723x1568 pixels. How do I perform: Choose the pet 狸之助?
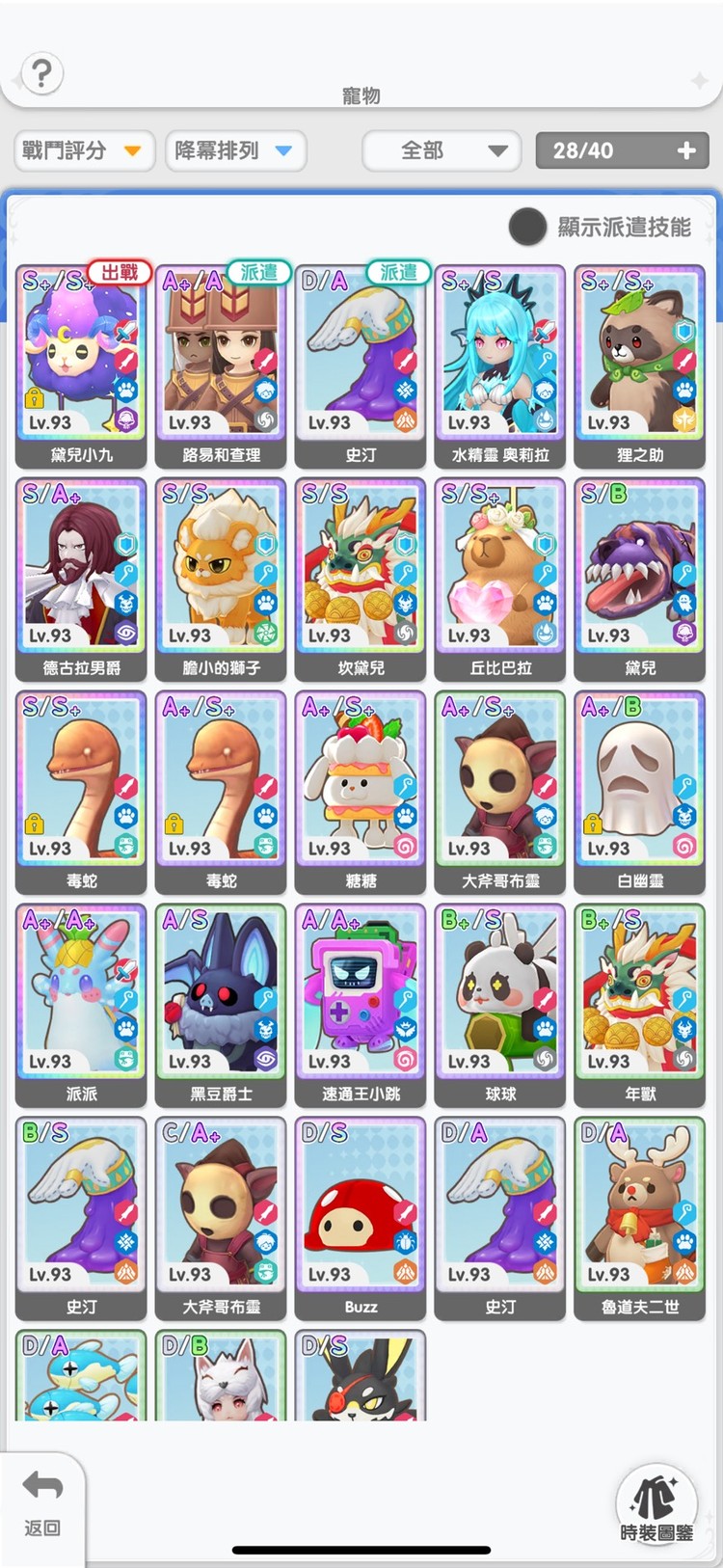640,366
